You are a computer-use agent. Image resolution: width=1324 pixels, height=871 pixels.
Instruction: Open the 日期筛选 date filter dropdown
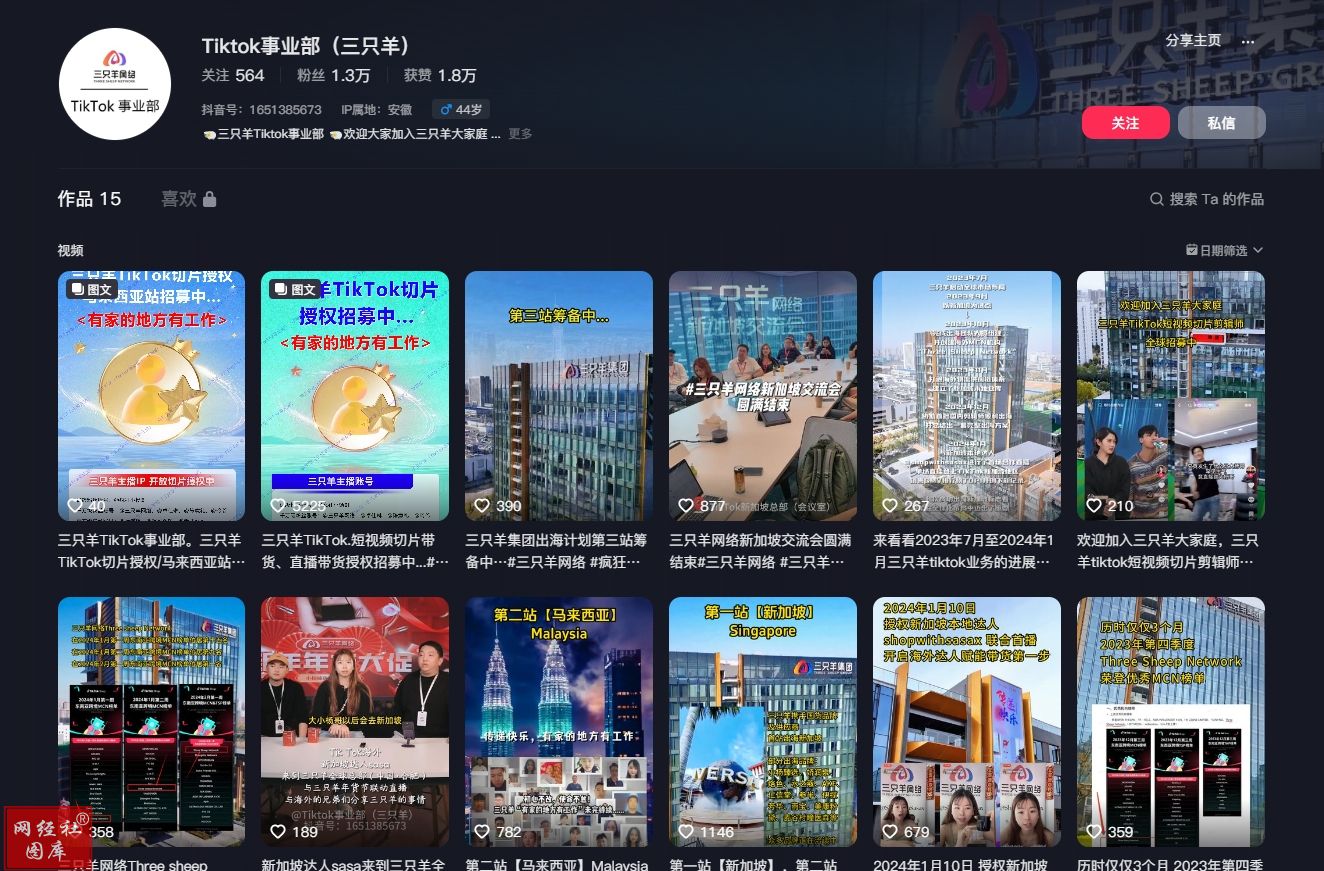pos(1224,250)
